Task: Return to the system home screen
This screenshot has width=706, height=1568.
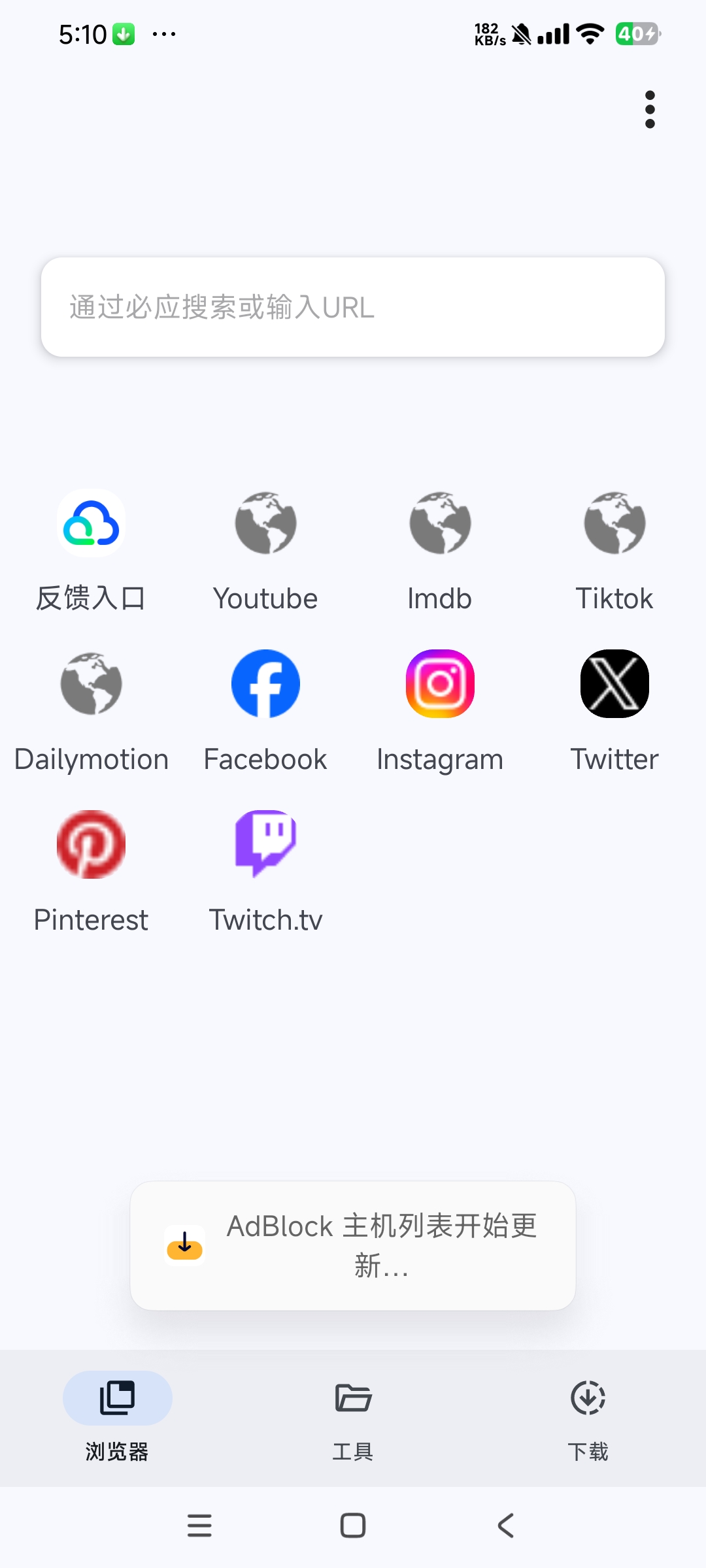Action: click(353, 1526)
